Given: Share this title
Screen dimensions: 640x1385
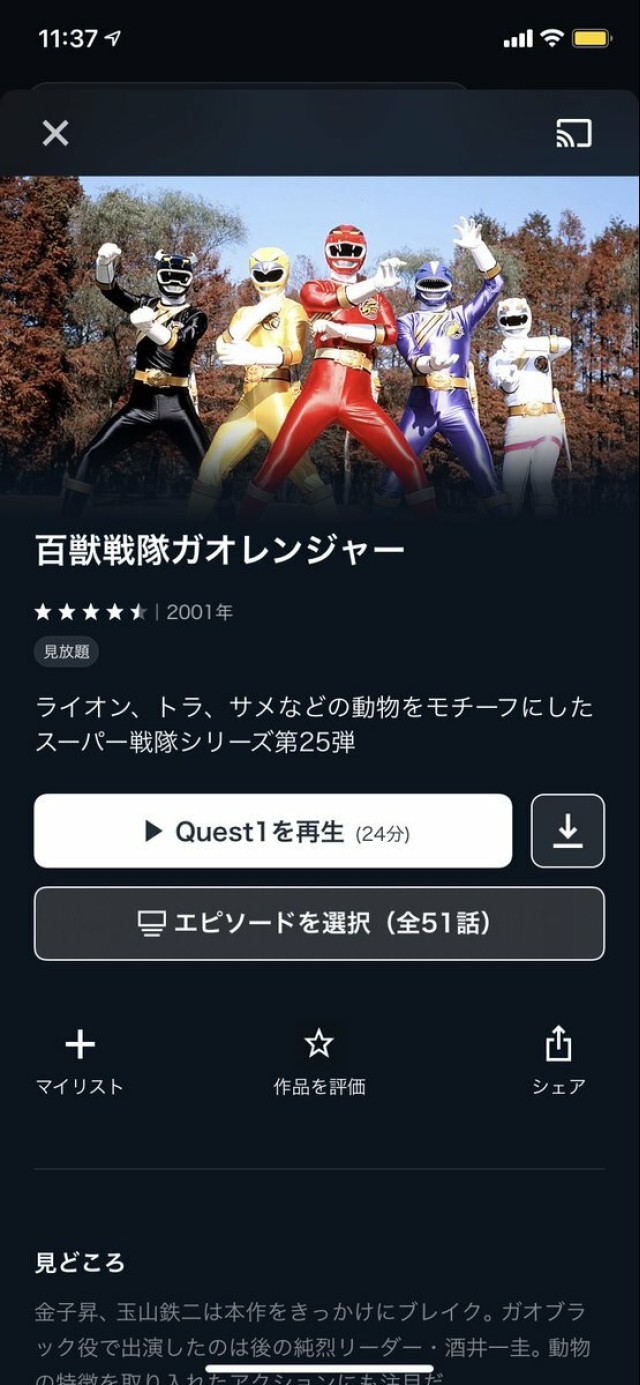Looking at the screenshot, I should [x=558, y=1062].
